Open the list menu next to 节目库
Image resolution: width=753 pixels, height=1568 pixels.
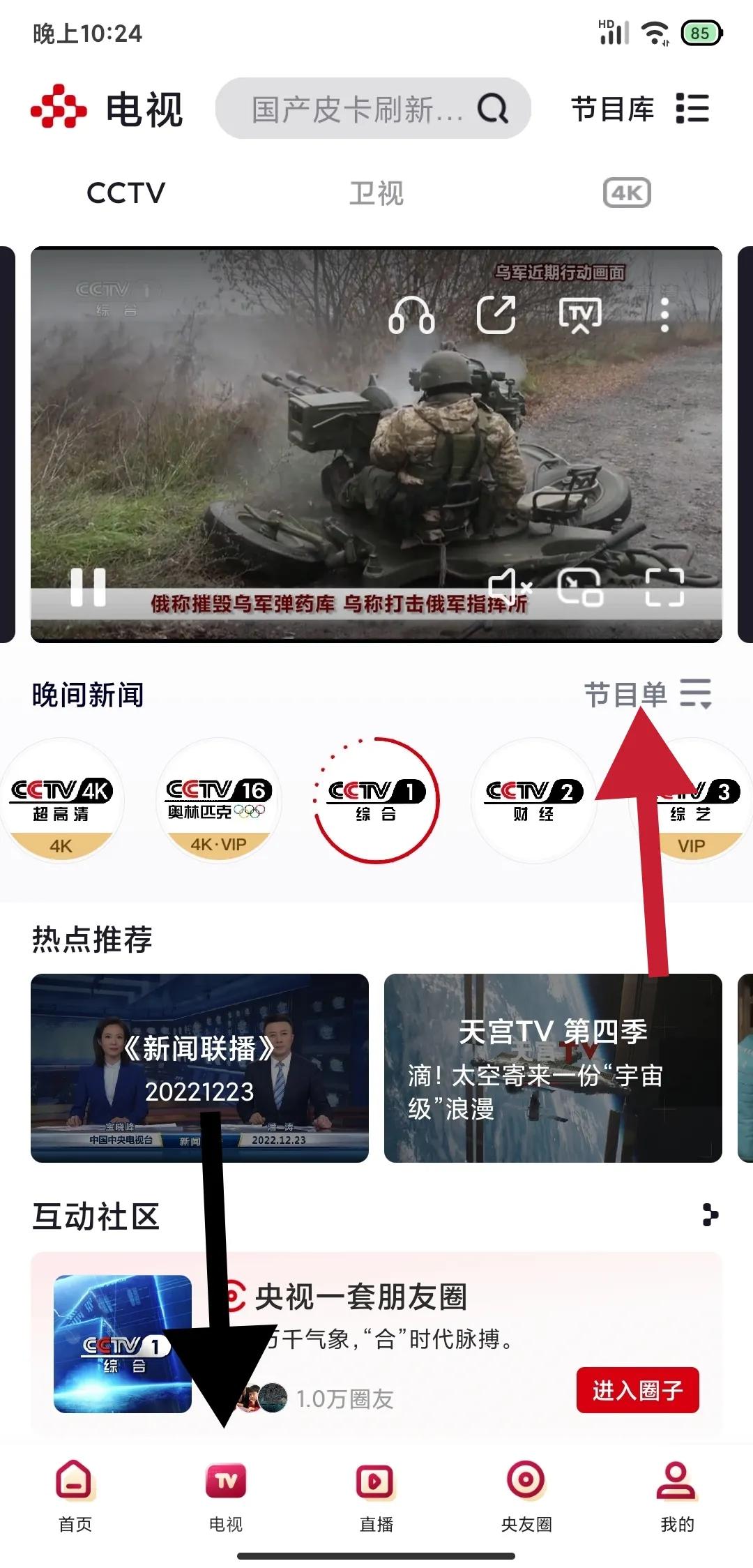(x=692, y=110)
